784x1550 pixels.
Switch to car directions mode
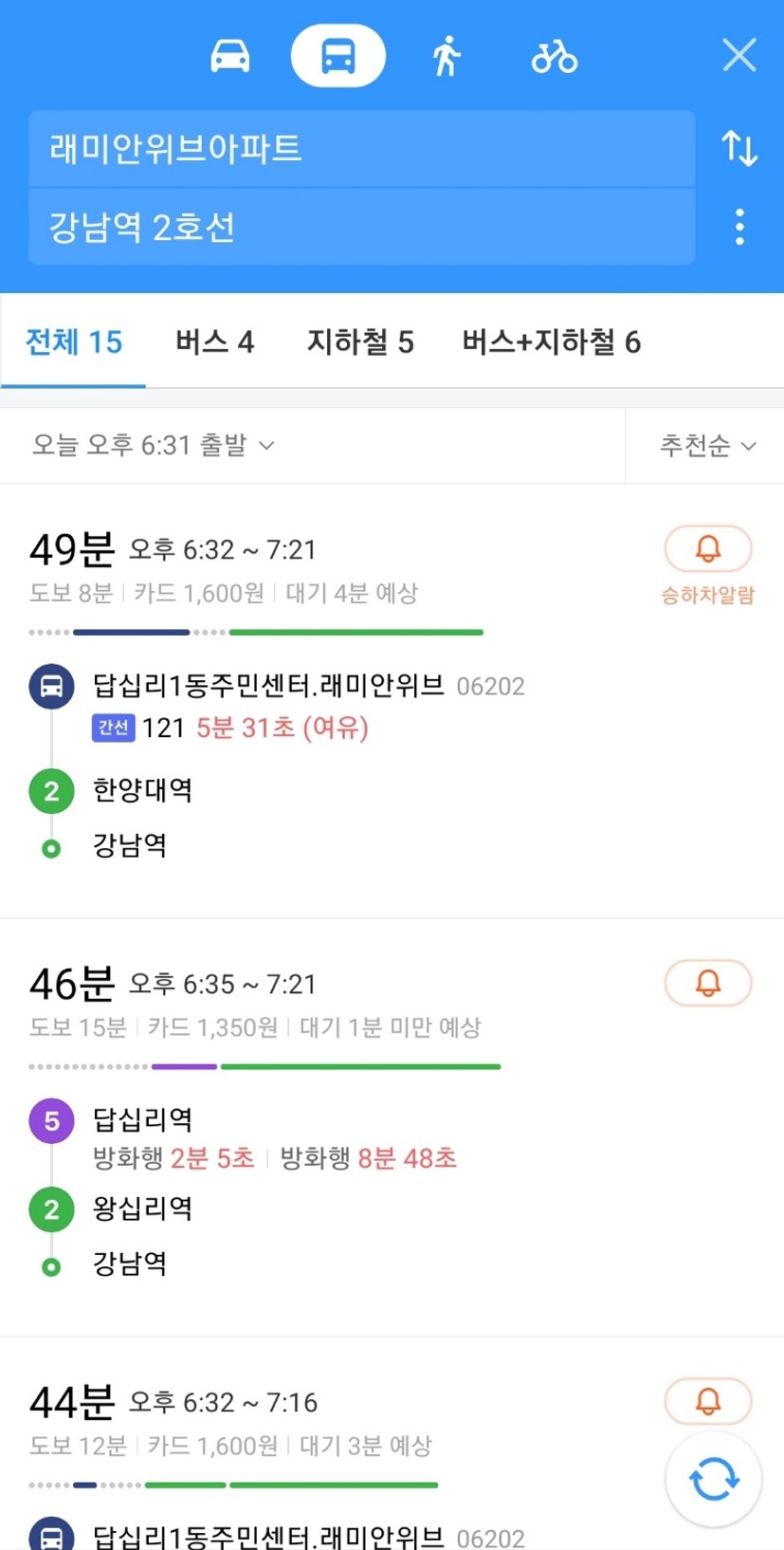[x=230, y=56]
